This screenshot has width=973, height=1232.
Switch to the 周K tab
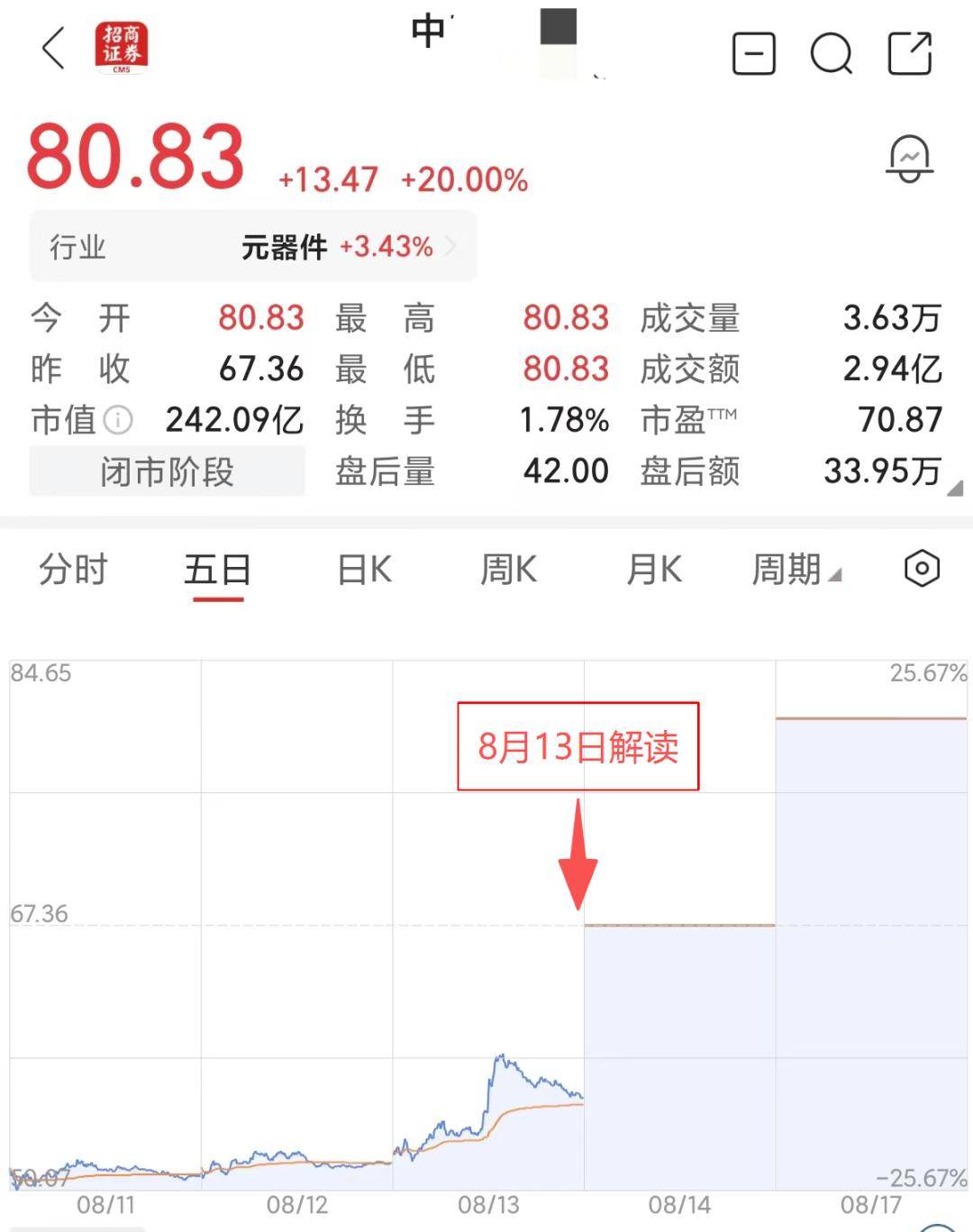click(x=508, y=570)
